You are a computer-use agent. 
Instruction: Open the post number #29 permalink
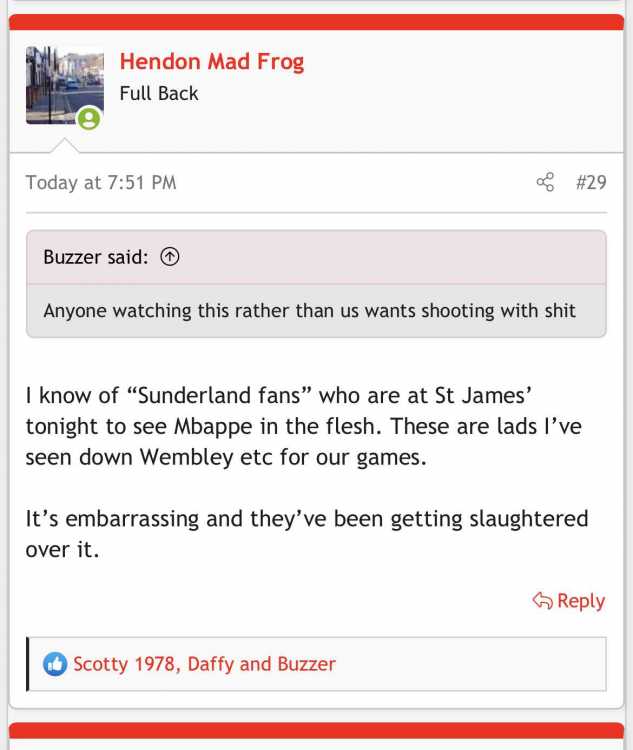pos(591,182)
